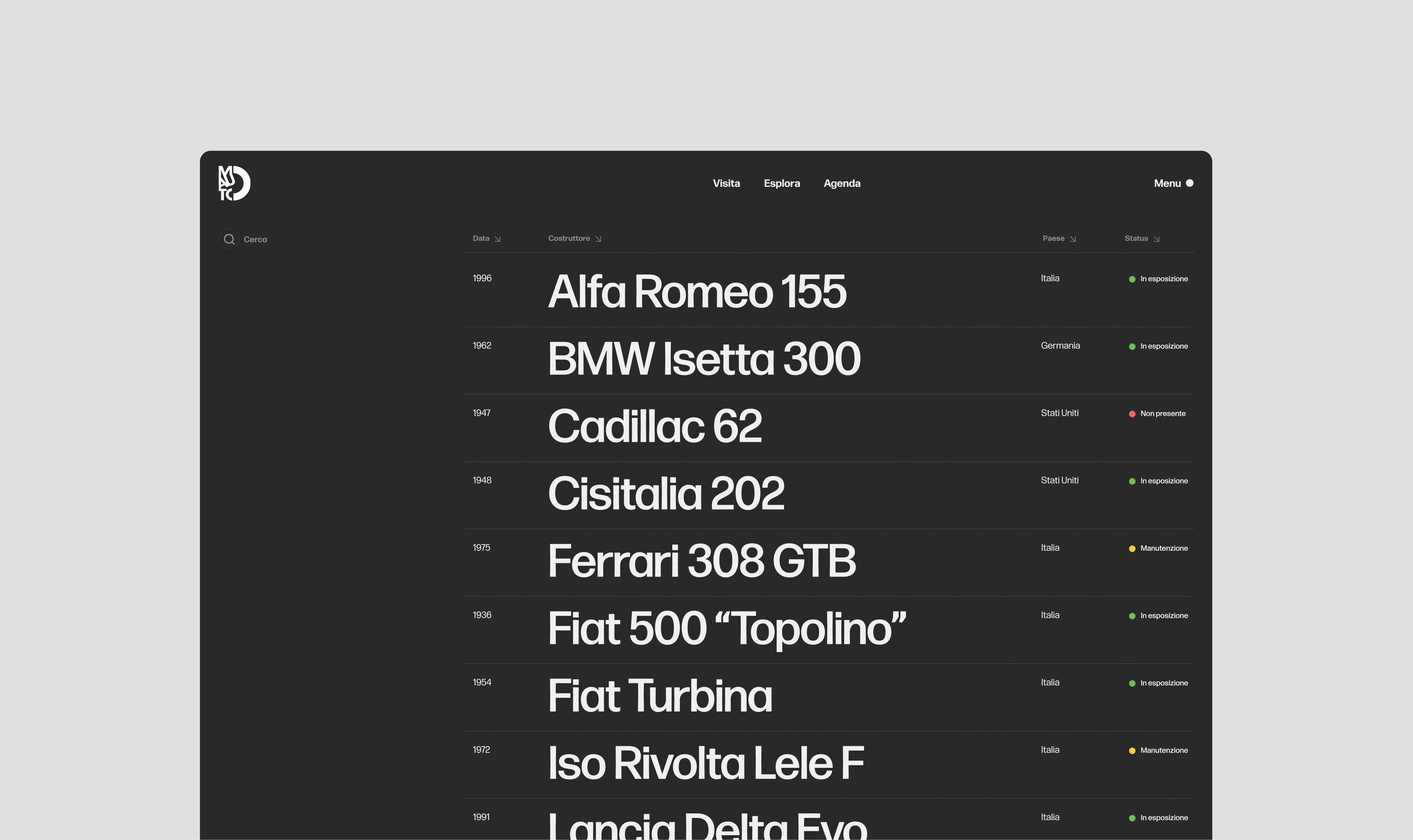The image size is (1413, 840).
Task: Open the Ferrari 308 GTB entry
Action: click(701, 561)
